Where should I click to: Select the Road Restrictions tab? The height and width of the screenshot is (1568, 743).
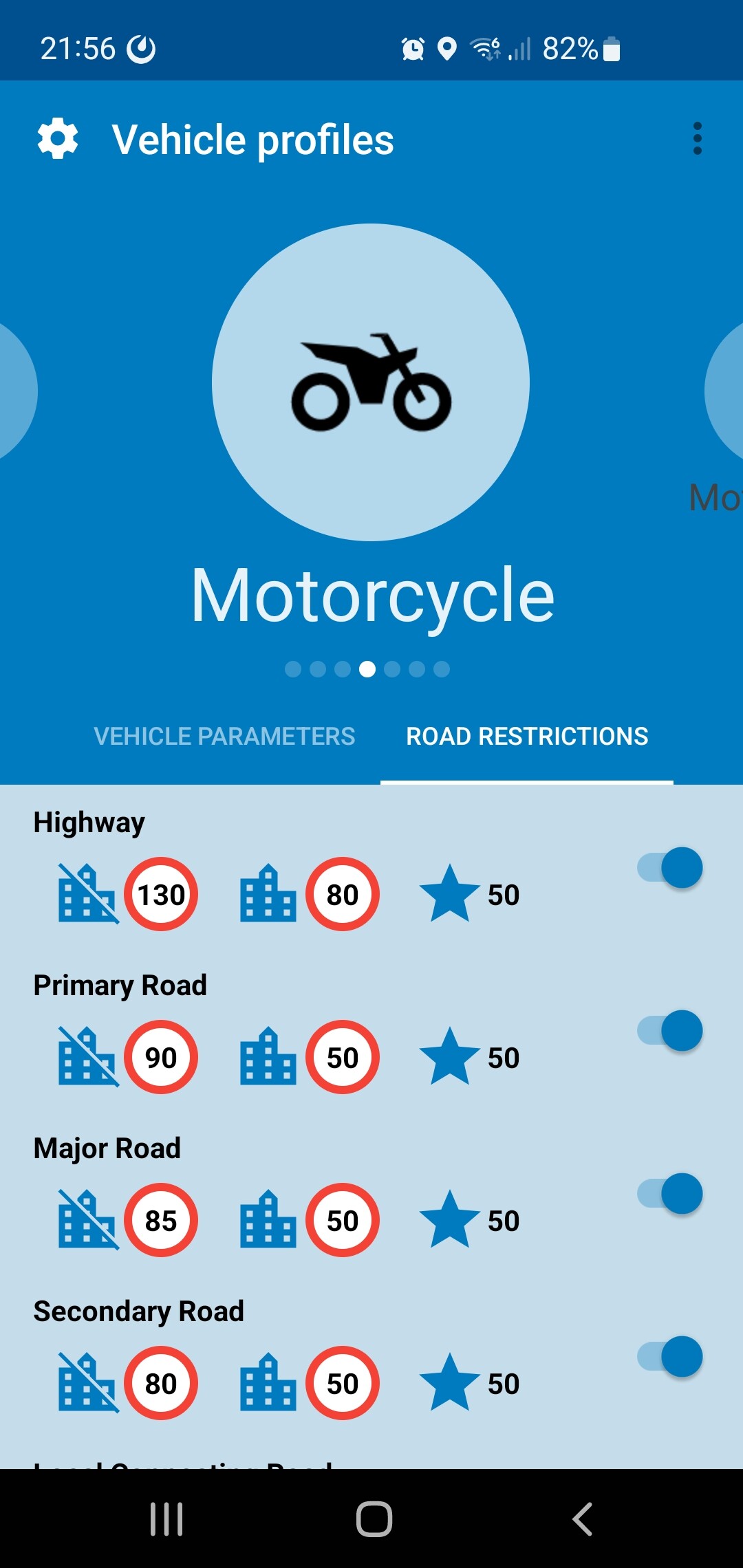point(527,737)
